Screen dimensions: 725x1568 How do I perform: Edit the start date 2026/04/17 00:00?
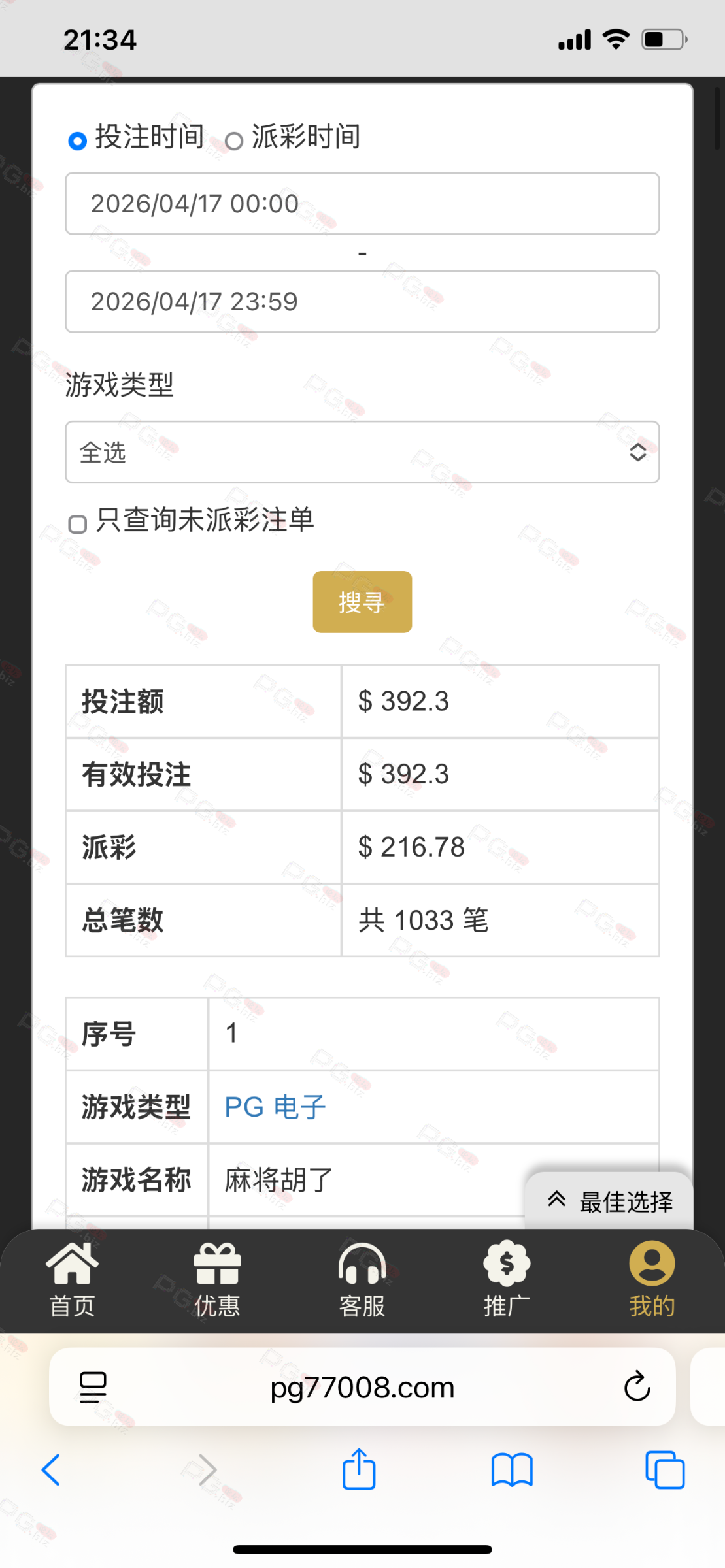(362, 204)
